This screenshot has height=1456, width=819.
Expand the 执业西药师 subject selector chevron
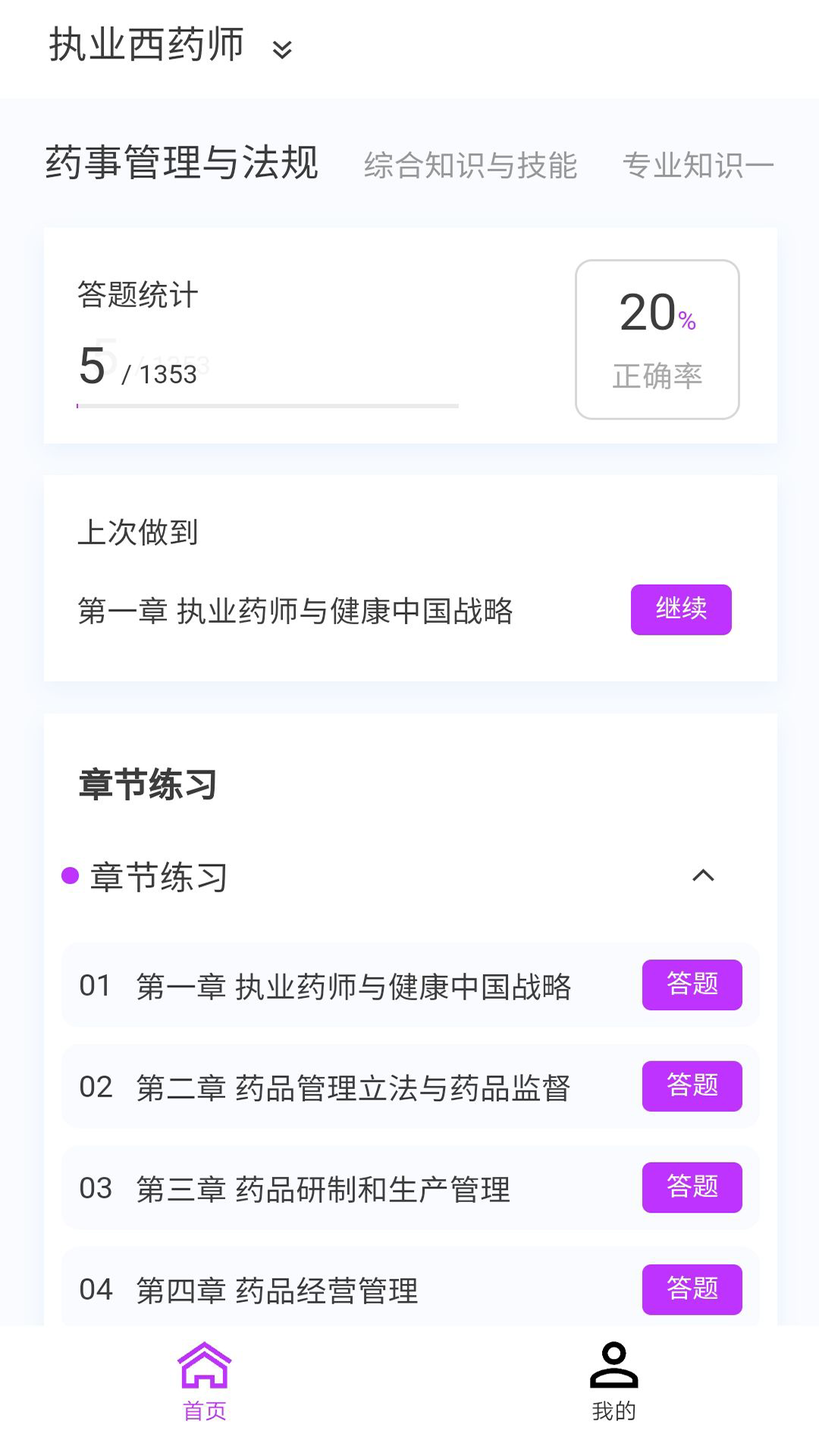tap(282, 51)
